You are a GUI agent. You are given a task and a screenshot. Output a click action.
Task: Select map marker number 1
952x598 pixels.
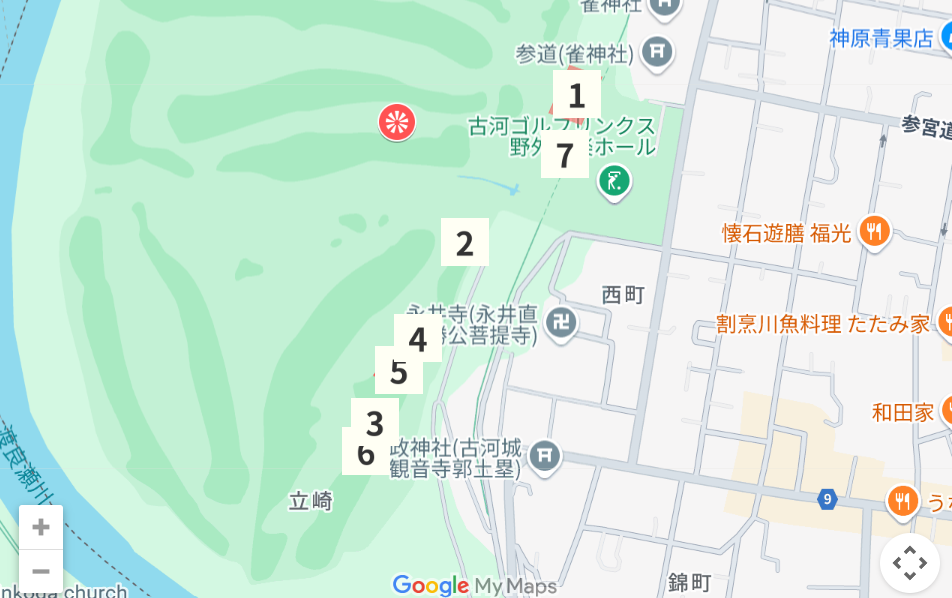point(577,95)
